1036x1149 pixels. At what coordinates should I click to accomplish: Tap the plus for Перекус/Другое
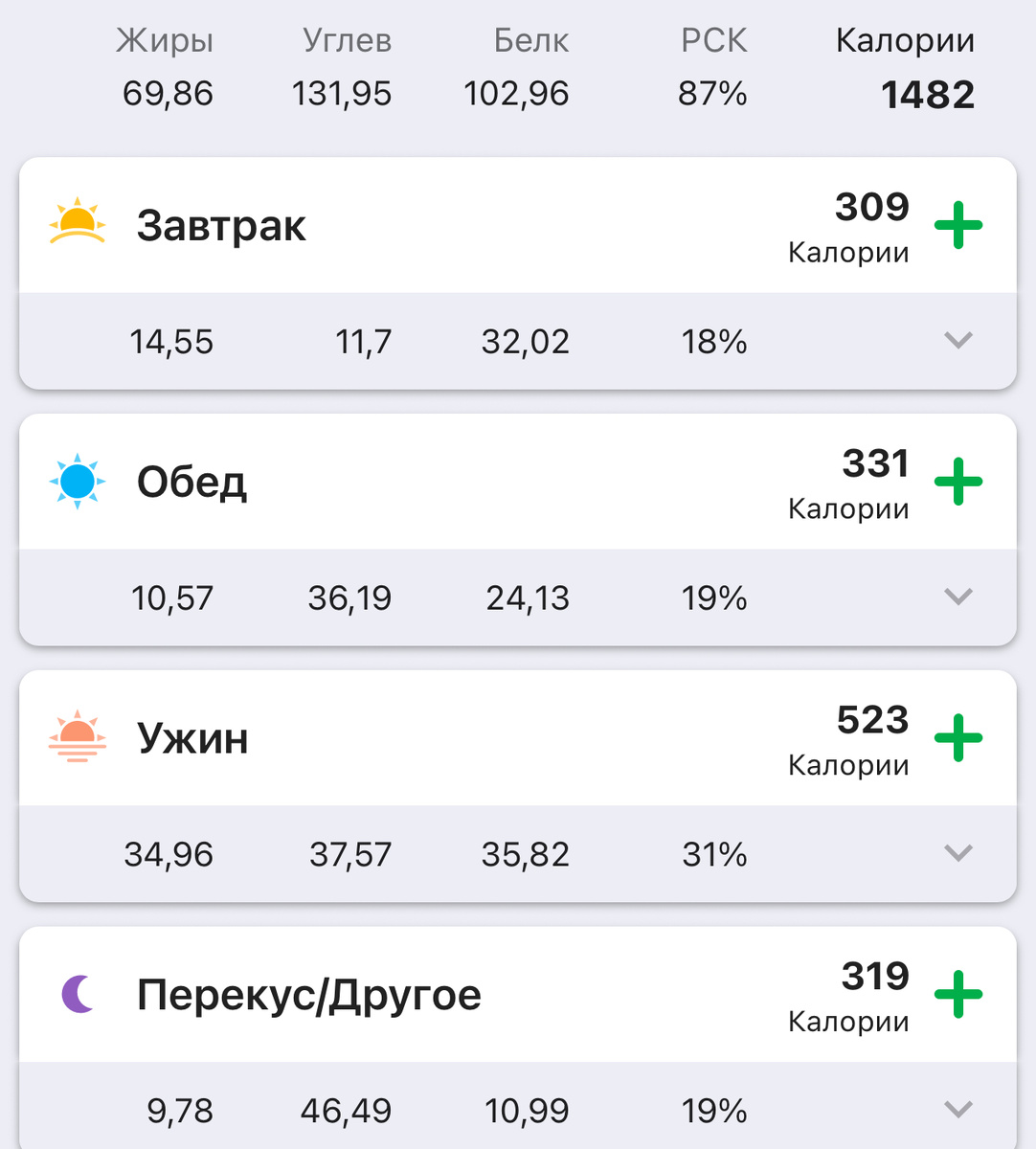(x=958, y=994)
